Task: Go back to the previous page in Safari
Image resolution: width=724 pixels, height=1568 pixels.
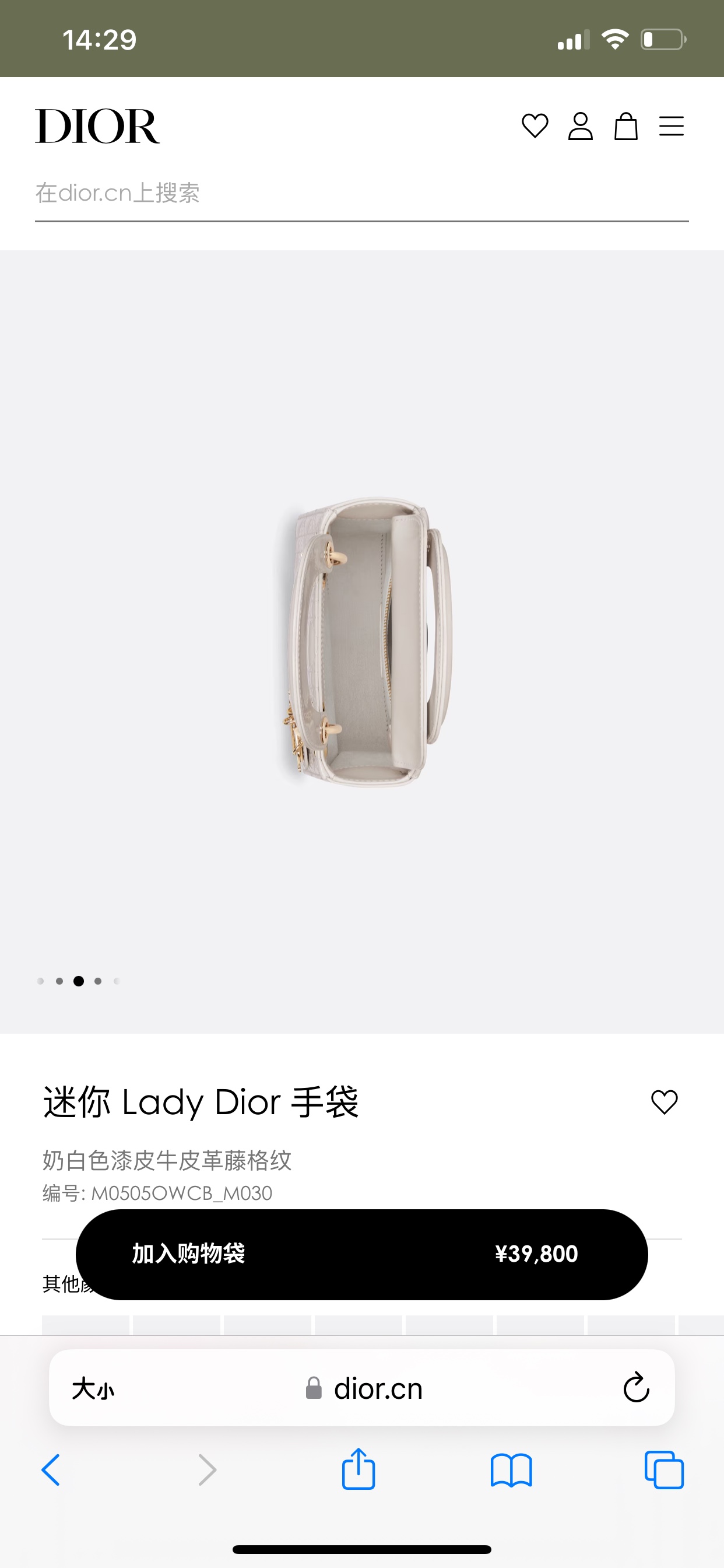Action: coord(51,1470)
